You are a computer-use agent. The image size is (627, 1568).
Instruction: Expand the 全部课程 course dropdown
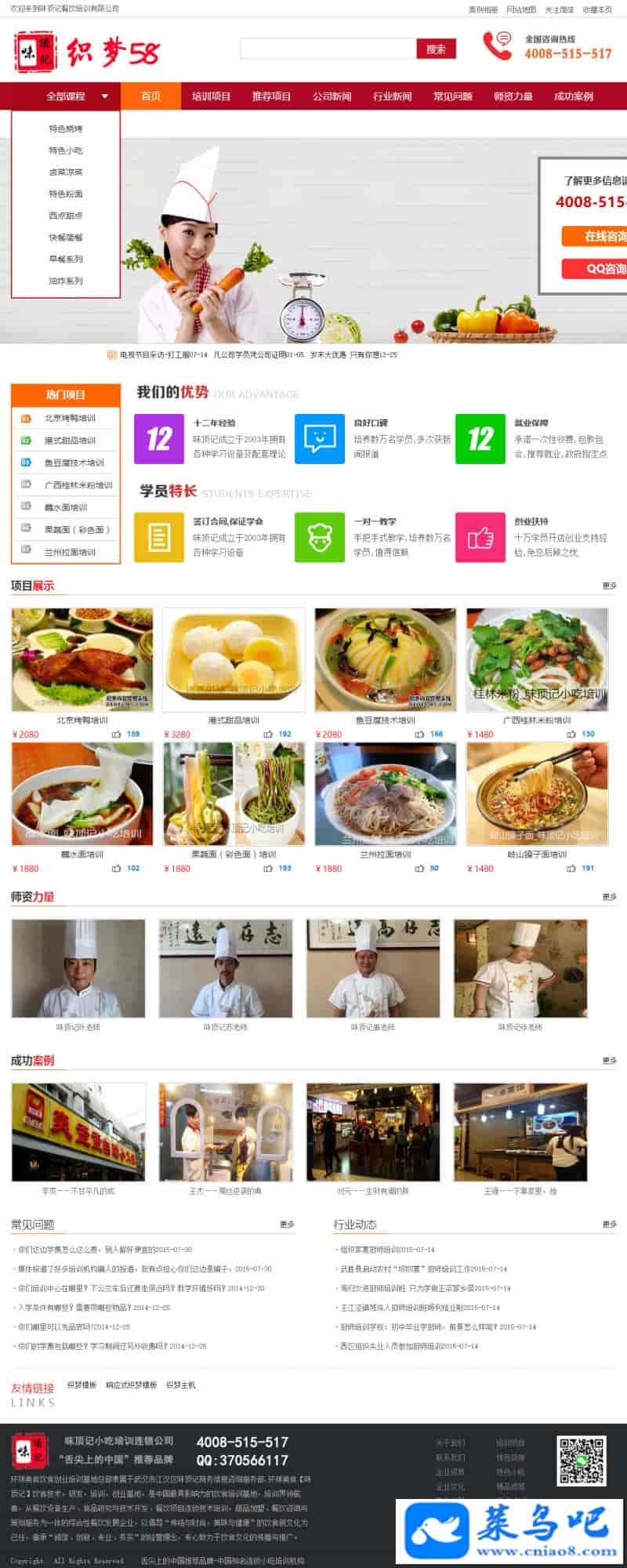coord(76,96)
